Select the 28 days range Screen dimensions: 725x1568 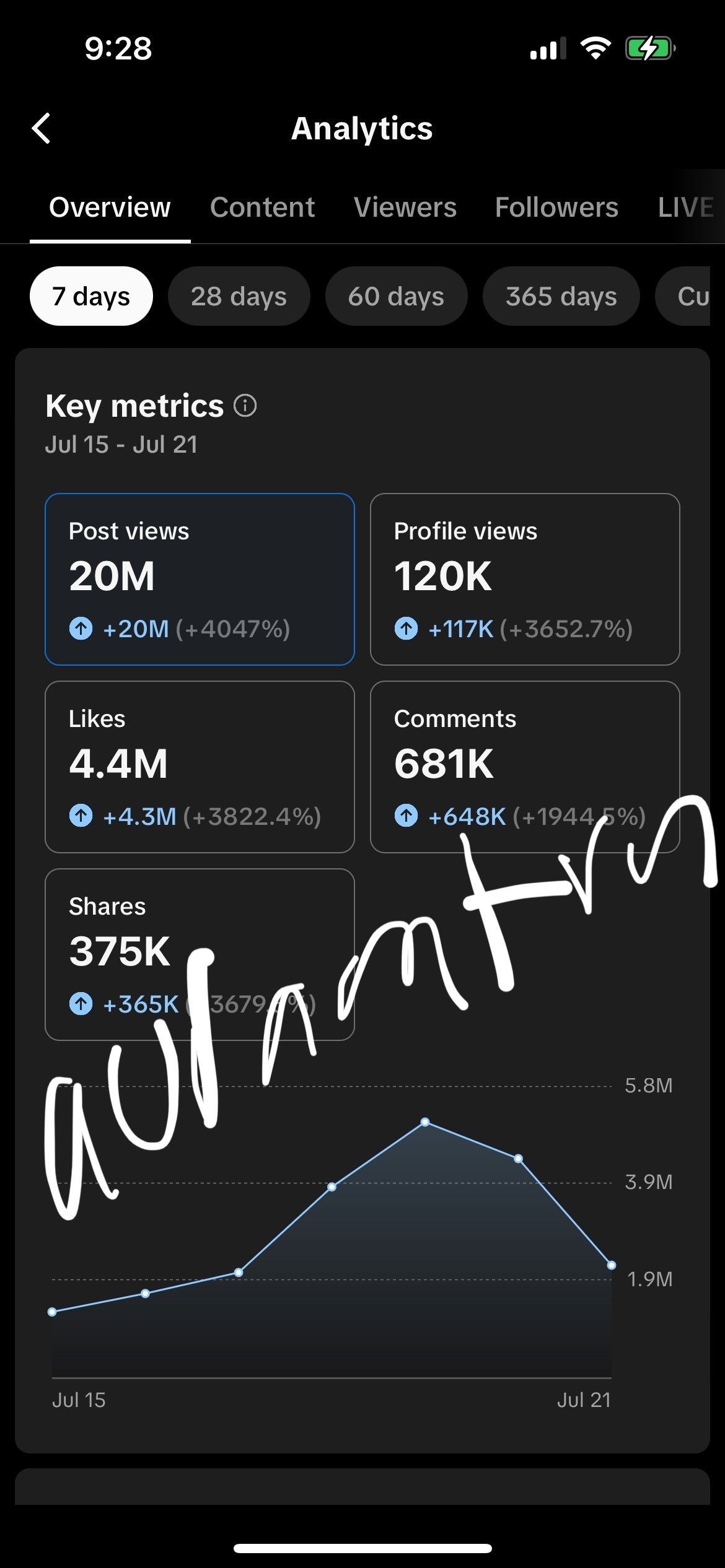tap(239, 297)
